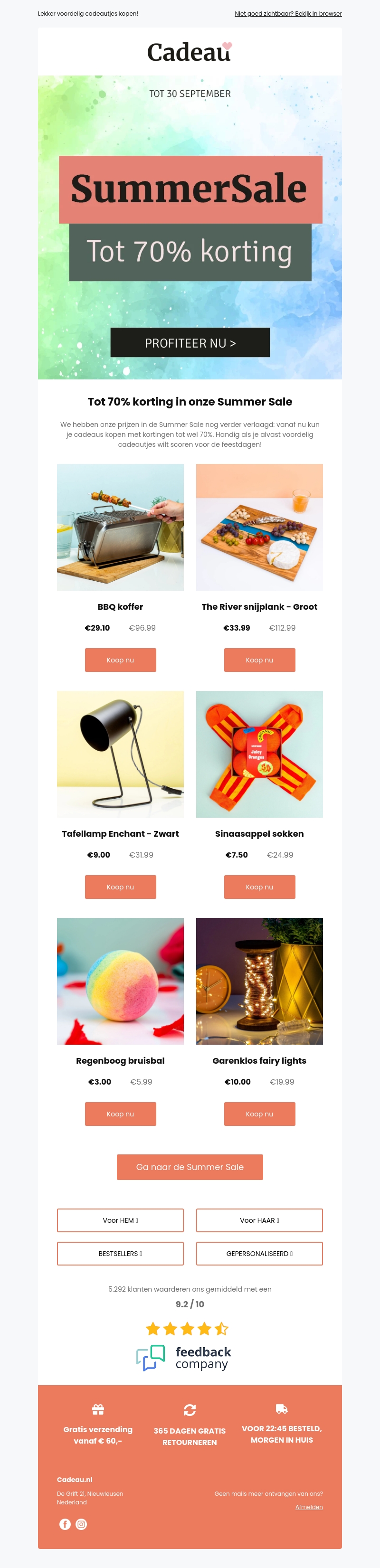Open the Sinaasappel sokken product image
380x1568 pixels.
(x=259, y=754)
